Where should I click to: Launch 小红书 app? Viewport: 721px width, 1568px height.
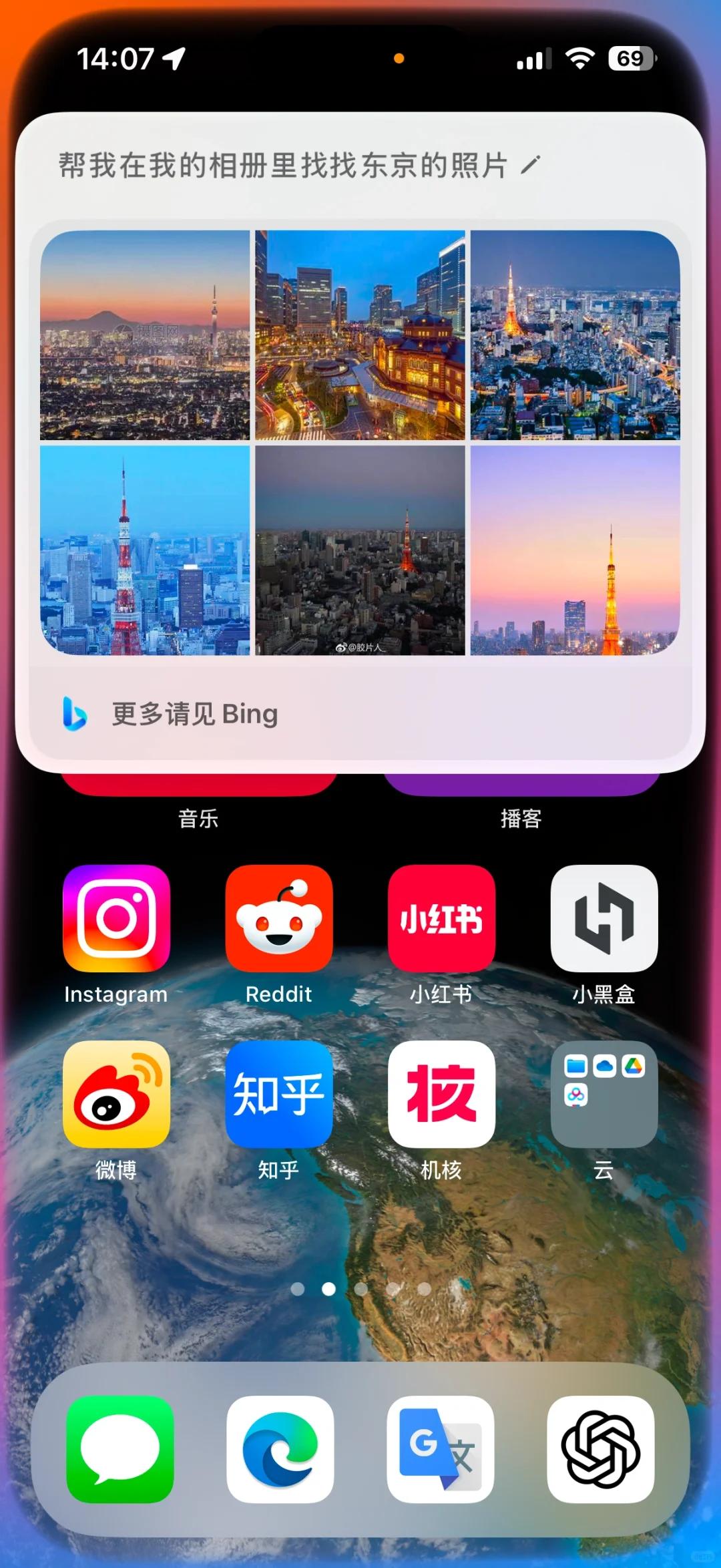(441, 919)
